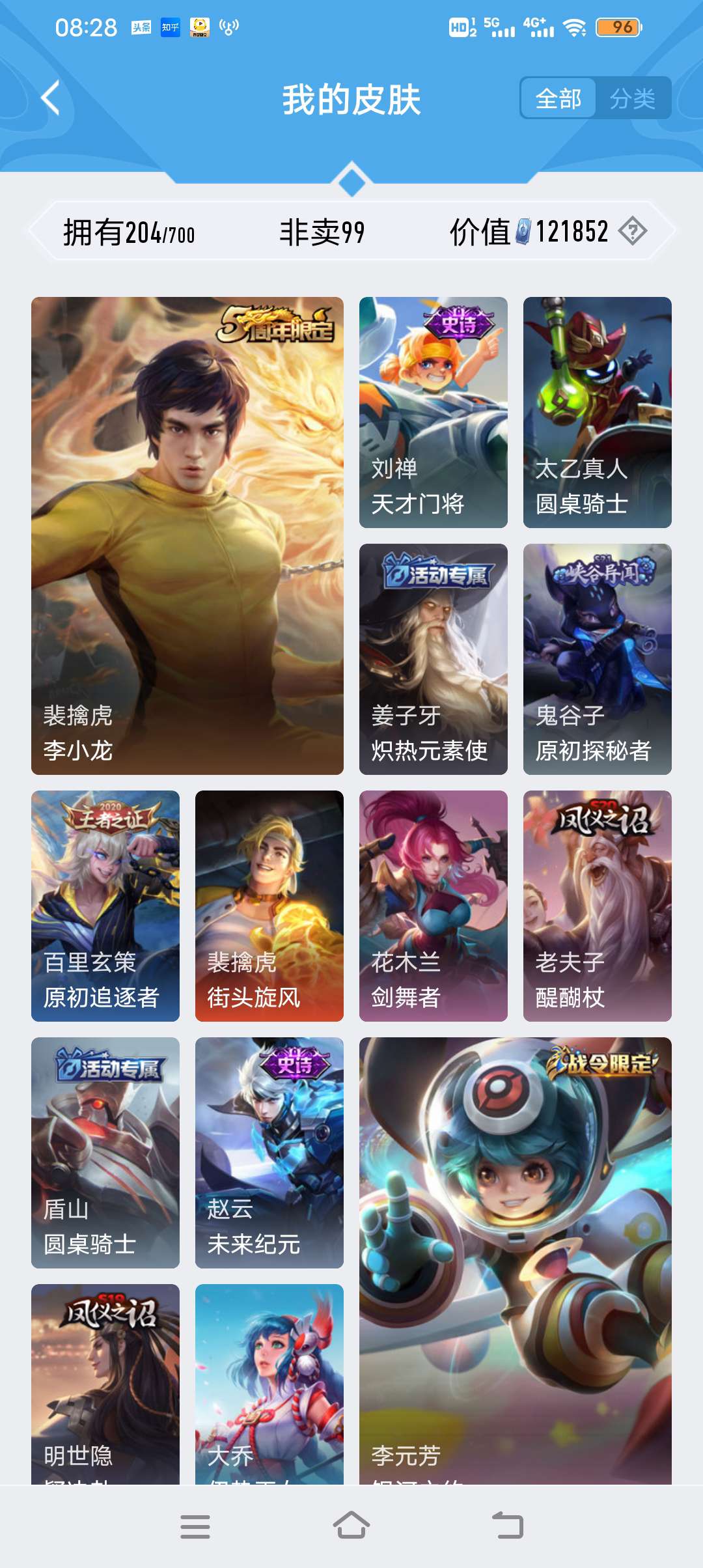Open the 花木兰 剑舞者 skin card
703x1568 pixels.
[x=433, y=906]
